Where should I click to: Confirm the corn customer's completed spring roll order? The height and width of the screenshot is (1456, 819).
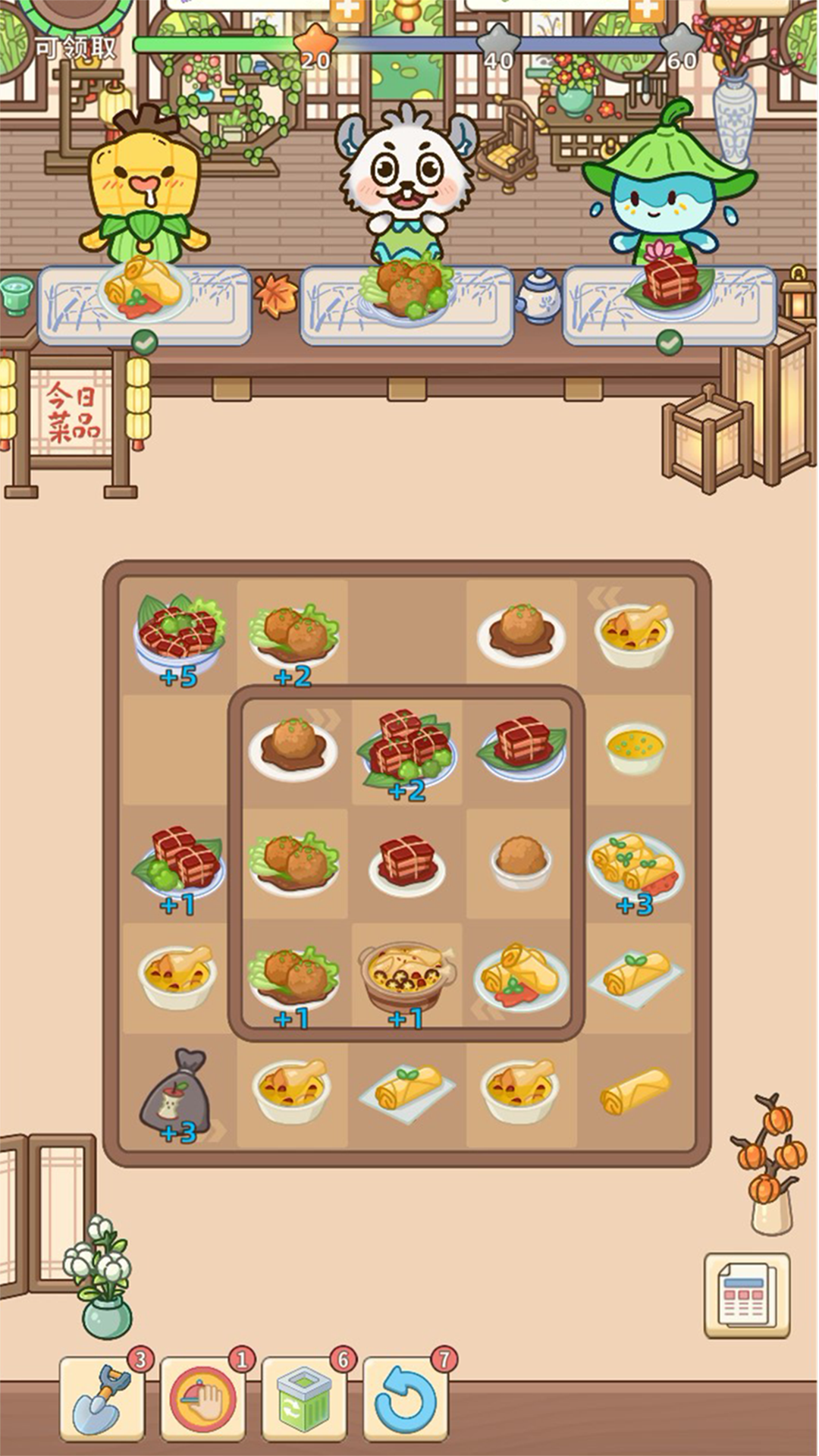click(x=143, y=342)
